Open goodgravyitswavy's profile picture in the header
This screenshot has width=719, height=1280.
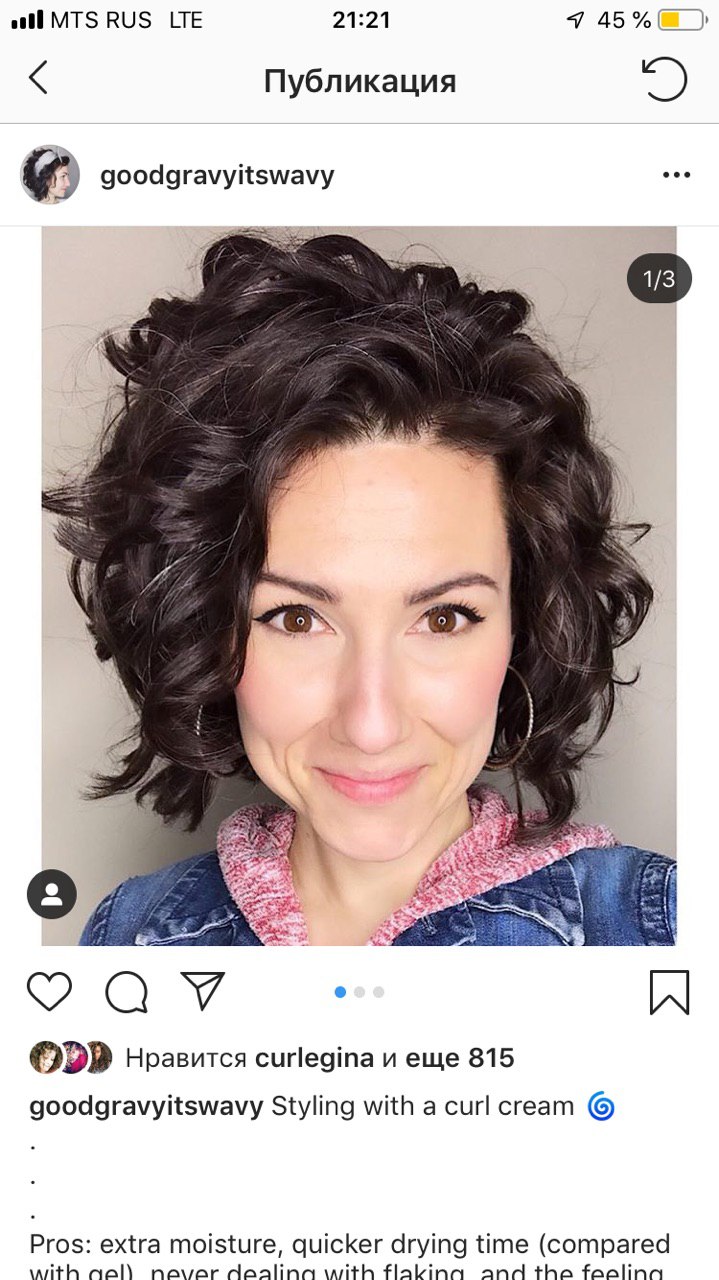(50, 175)
